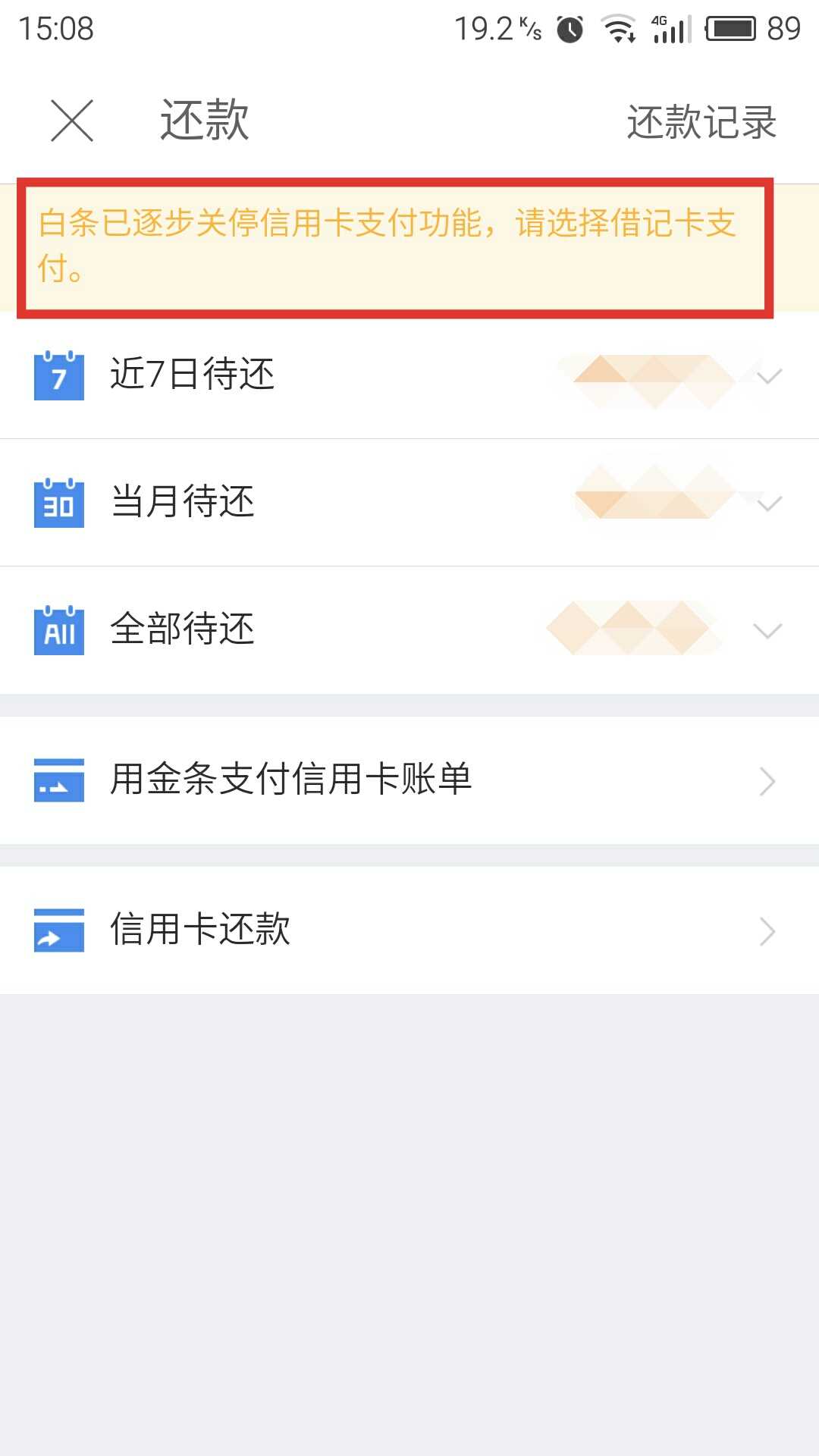Viewport: 819px width, 1456px height.
Task: Click the credit card repayment icon beside 信用卡还款
Action: pyautogui.click(x=58, y=931)
